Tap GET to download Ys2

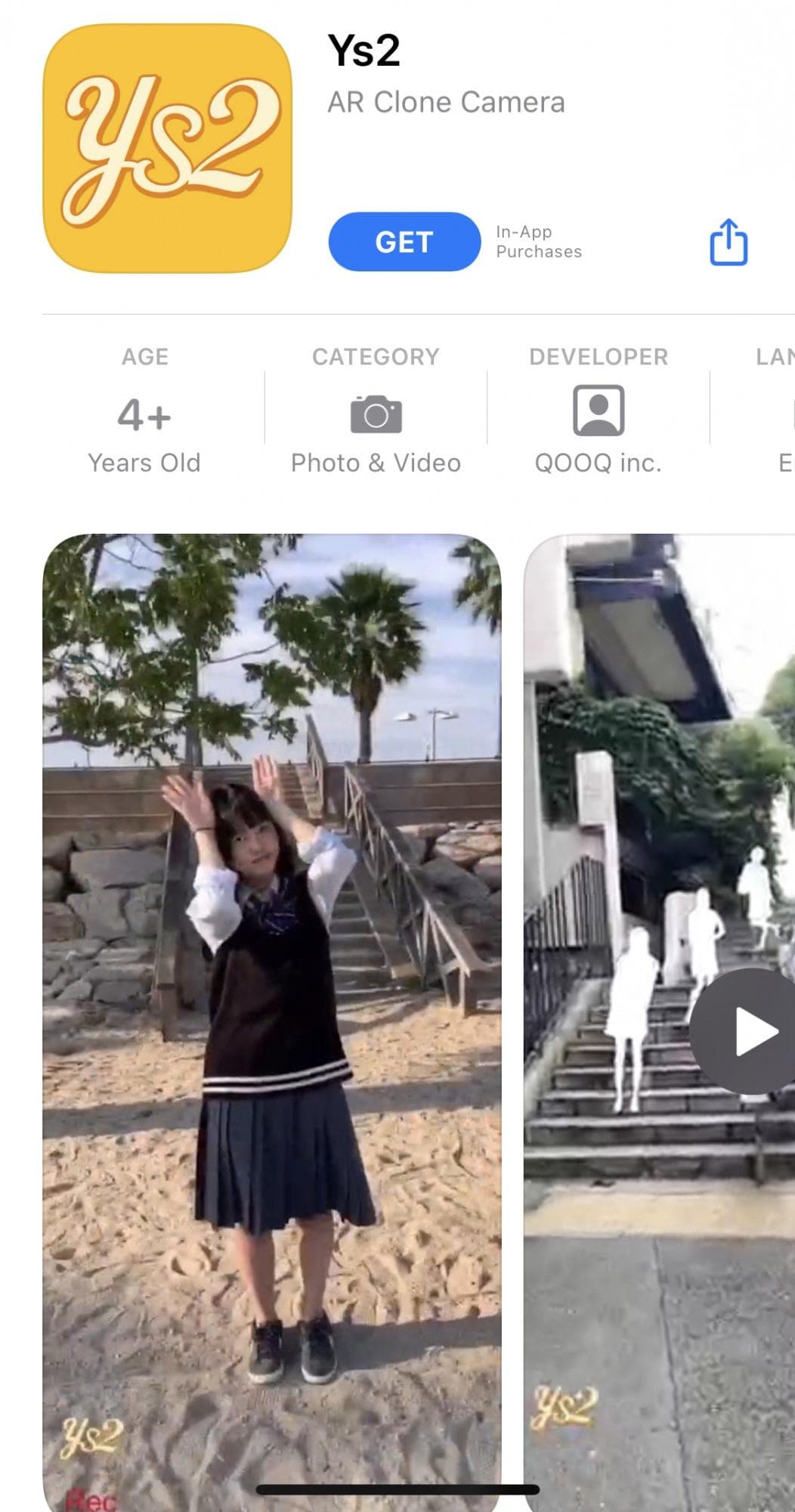(x=404, y=242)
